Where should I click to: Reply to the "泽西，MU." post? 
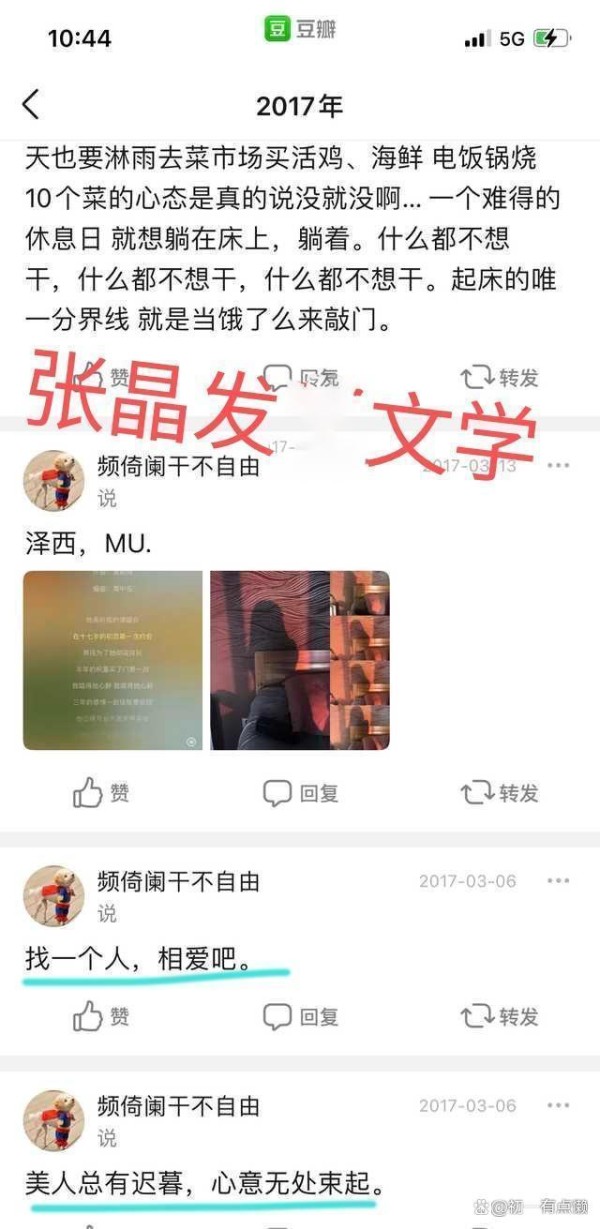300,793
